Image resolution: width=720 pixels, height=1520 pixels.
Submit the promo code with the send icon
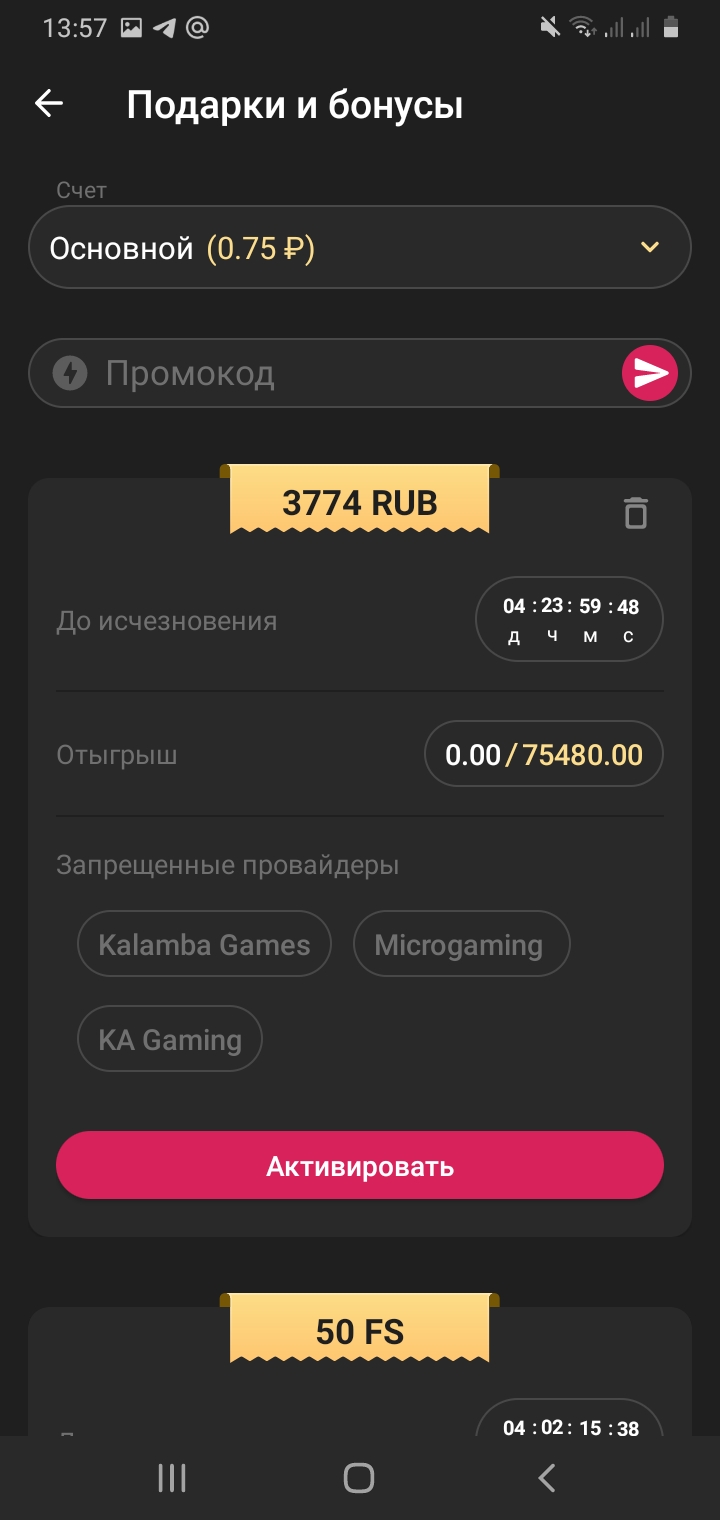(650, 374)
